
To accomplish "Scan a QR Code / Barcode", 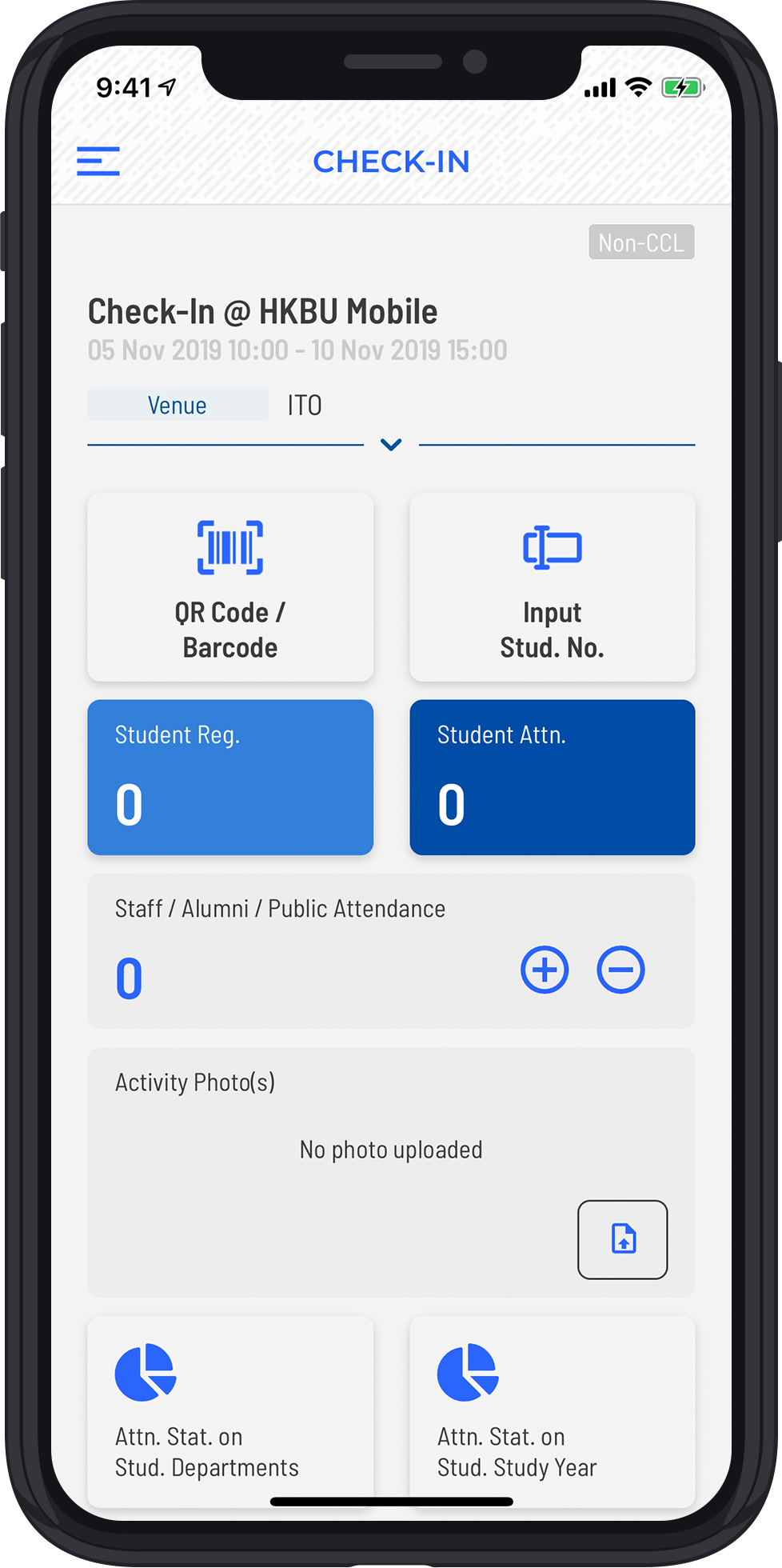I will [x=230, y=586].
